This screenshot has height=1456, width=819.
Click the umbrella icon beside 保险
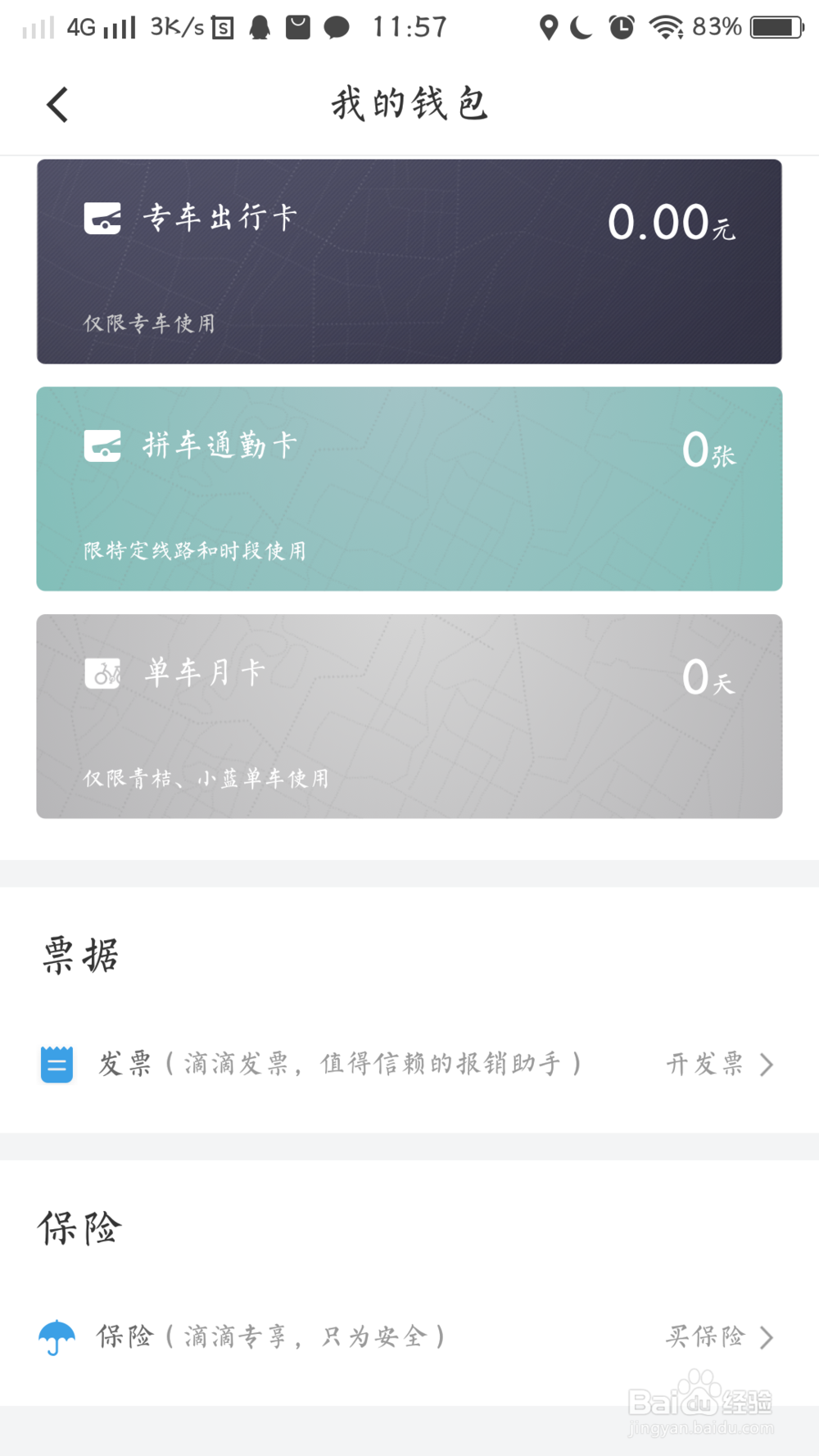coord(57,1335)
